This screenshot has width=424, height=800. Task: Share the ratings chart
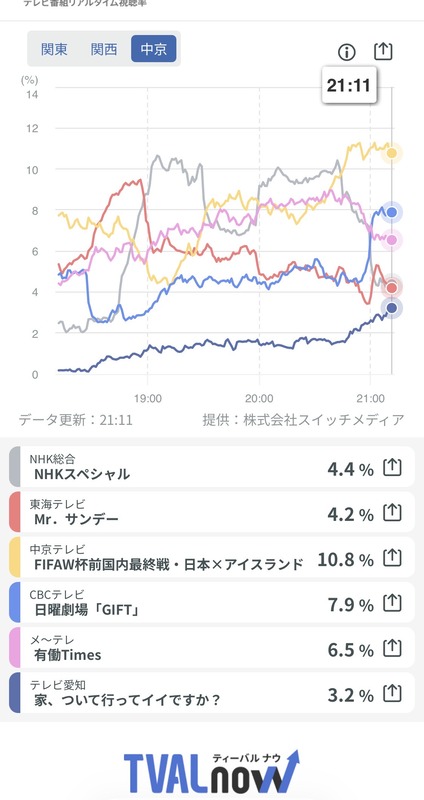[383, 51]
